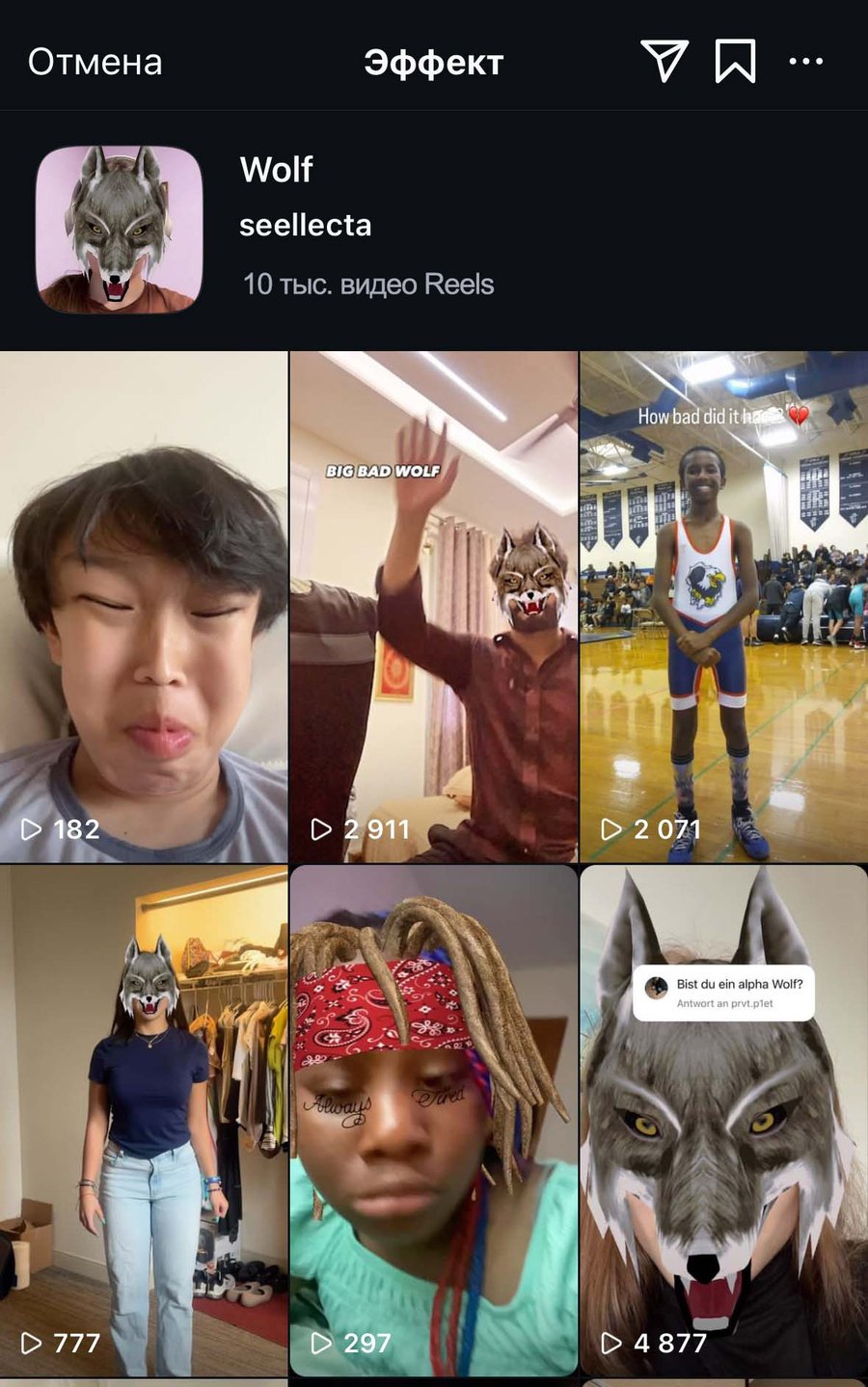Tap Отмена to cancel
This screenshot has width=868, height=1387.
point(95,62)
